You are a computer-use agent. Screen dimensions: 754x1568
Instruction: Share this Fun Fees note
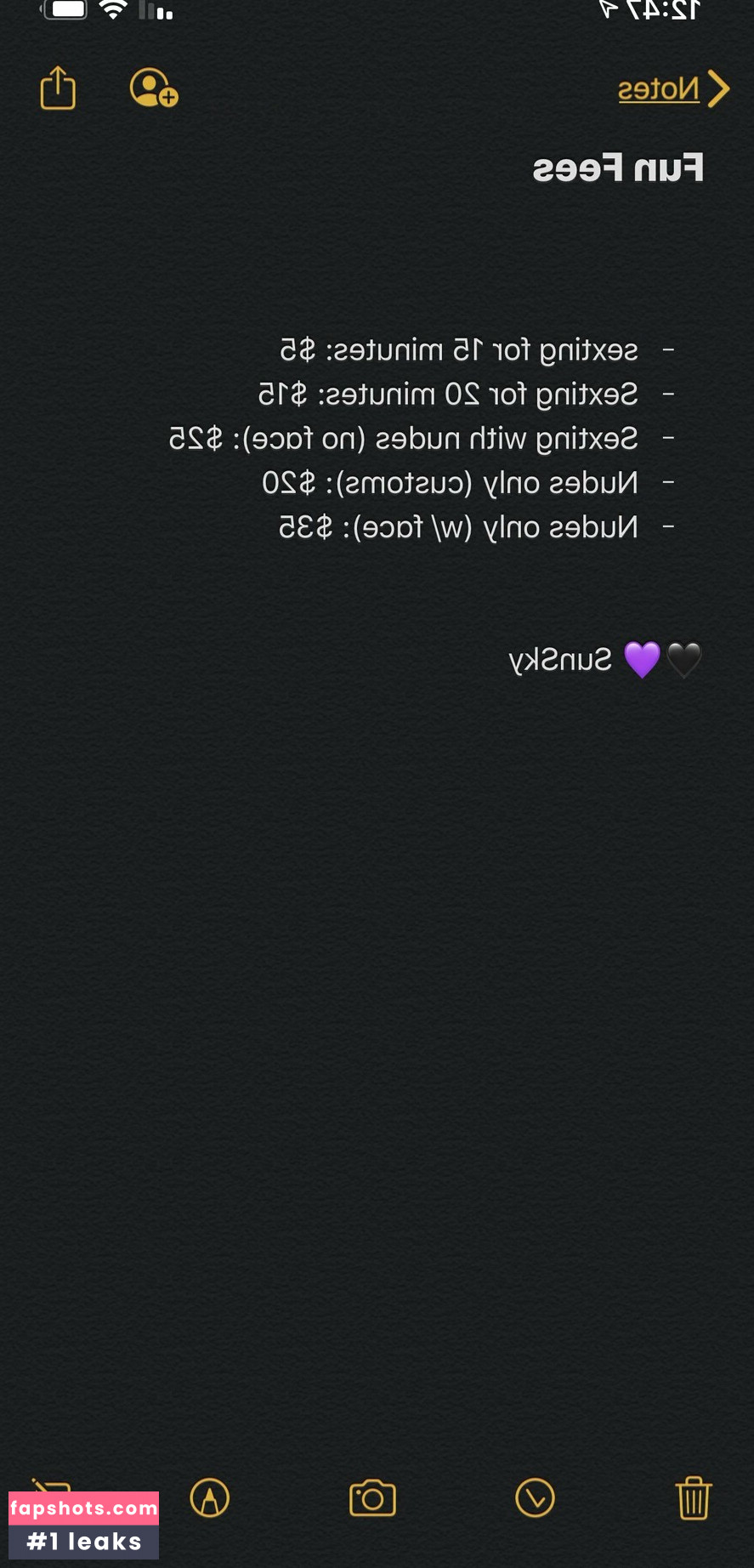pos(58,88)
